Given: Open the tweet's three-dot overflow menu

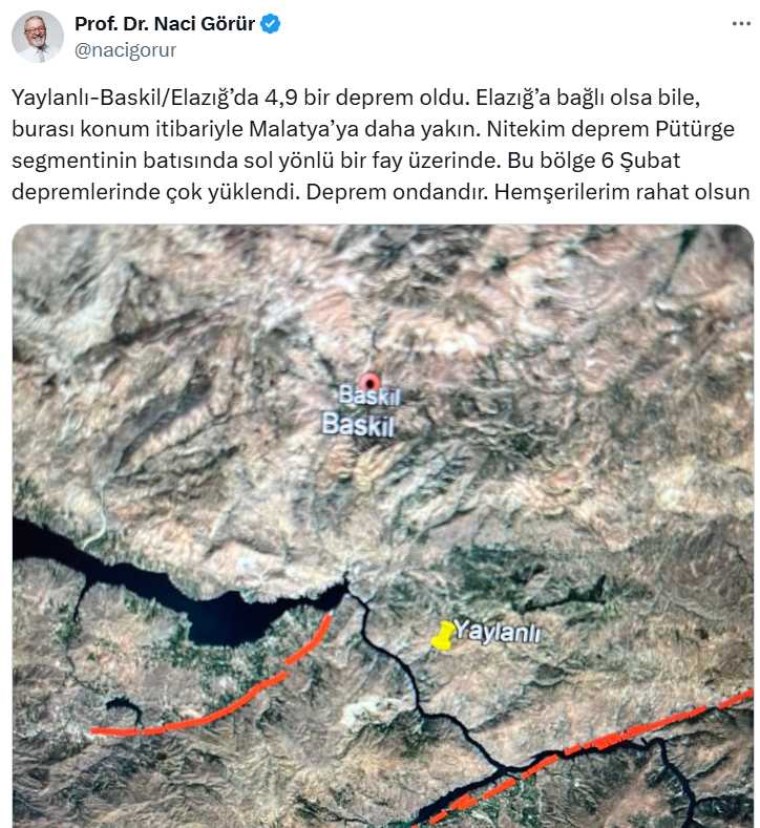Looking at the screenshot, I should tap(740, 23).
